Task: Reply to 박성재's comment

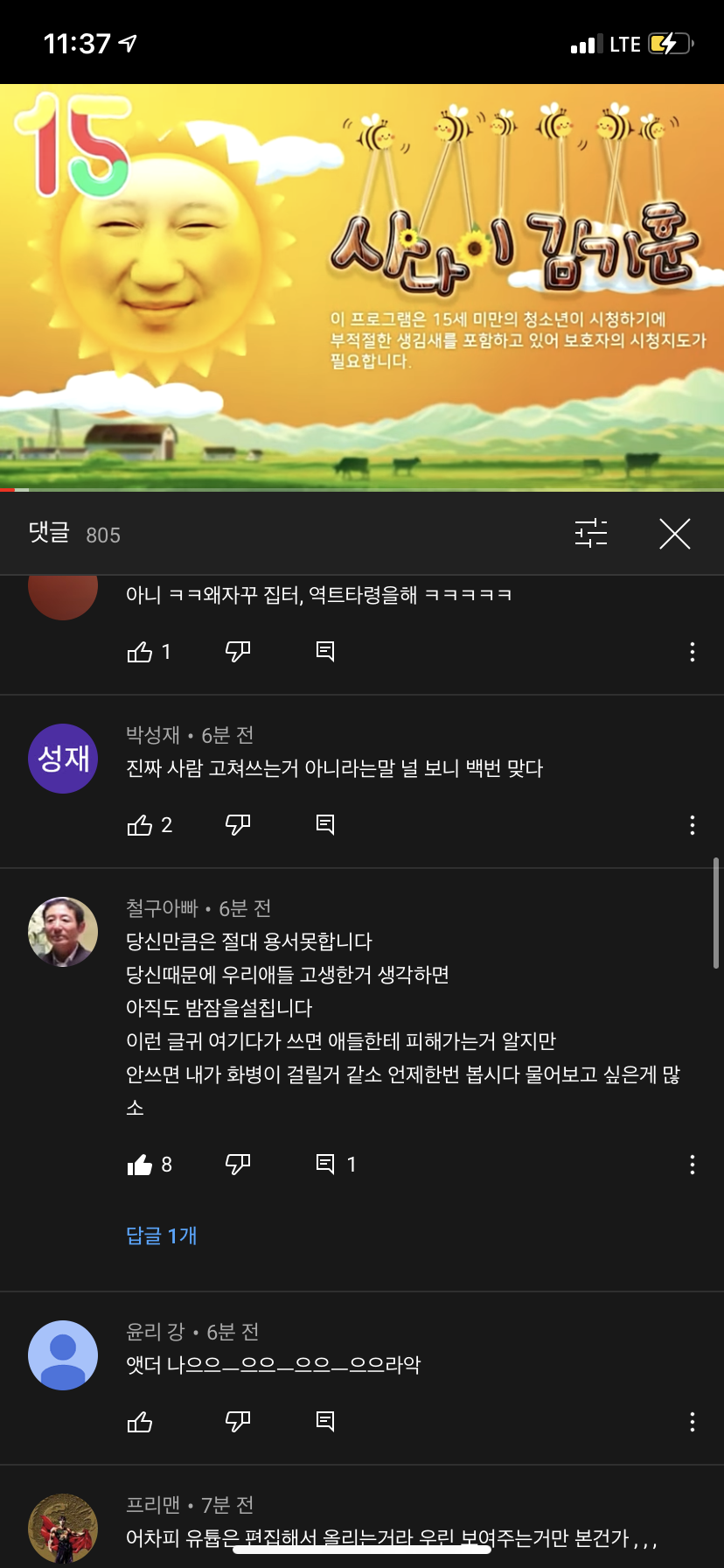Action: pos(325,825)
